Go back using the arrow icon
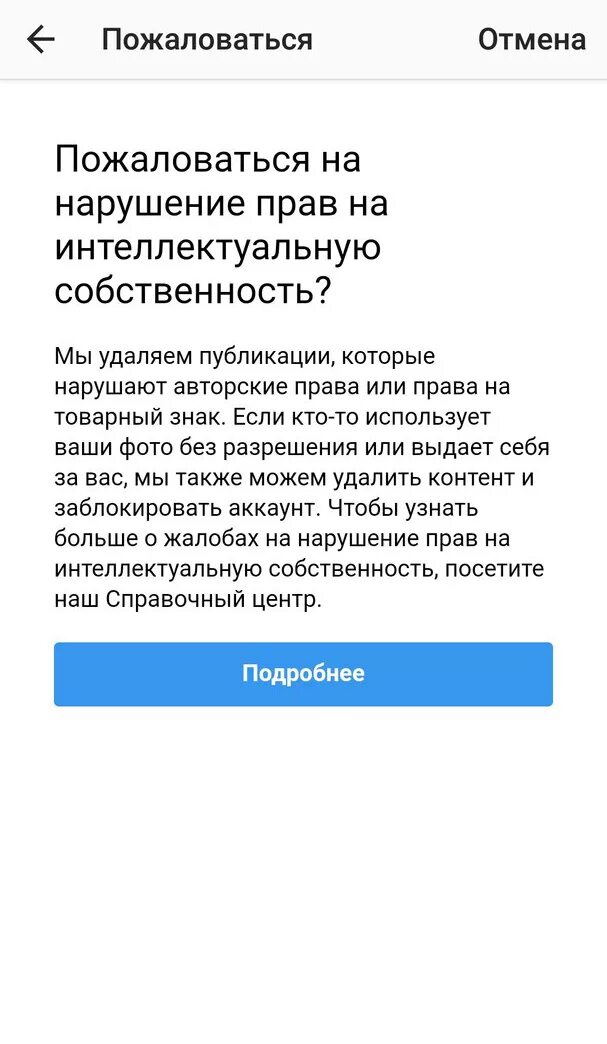The width and height of the screenshot is (607, 1044). pos(41,40)
